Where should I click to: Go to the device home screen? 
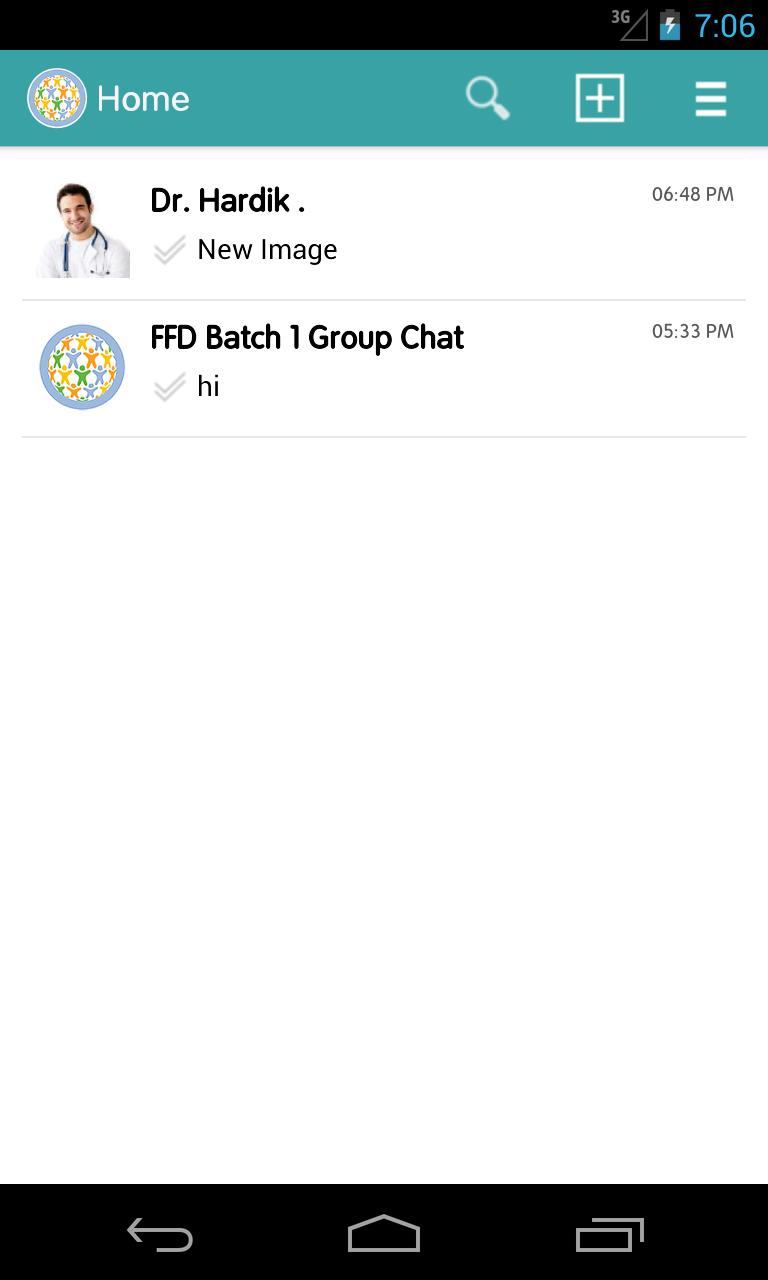point(384,1235)
